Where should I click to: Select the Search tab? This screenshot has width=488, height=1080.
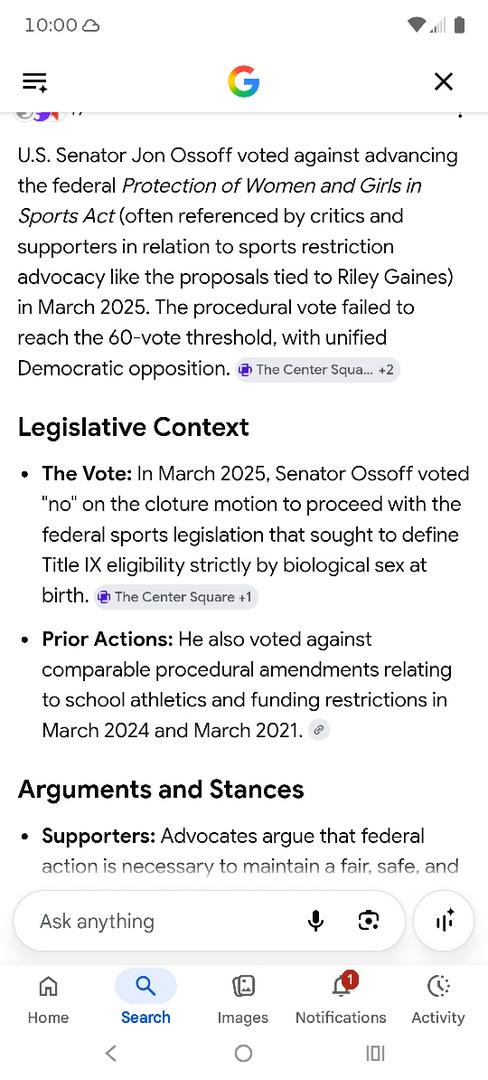146,998
